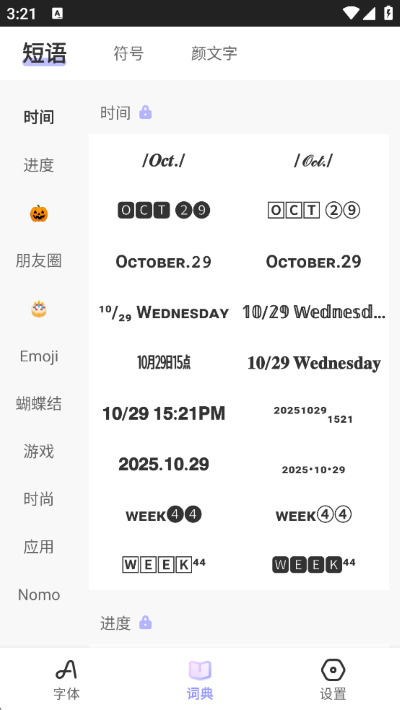Pick the 10/29 15:21PM time phrase

[x=164, y=413]
